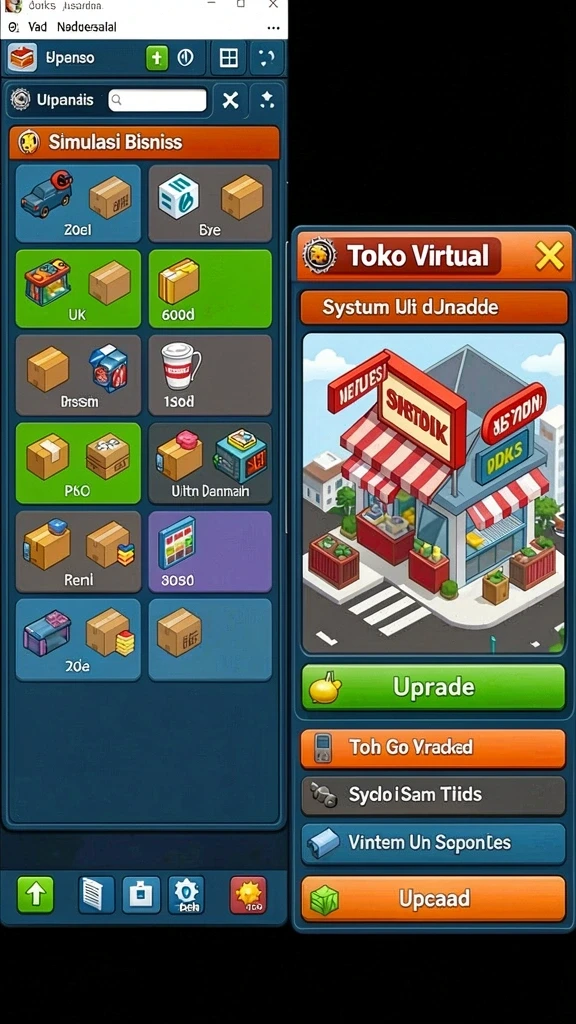
Task: Close the Toko Virtual panel
Action: coord(549,255)
